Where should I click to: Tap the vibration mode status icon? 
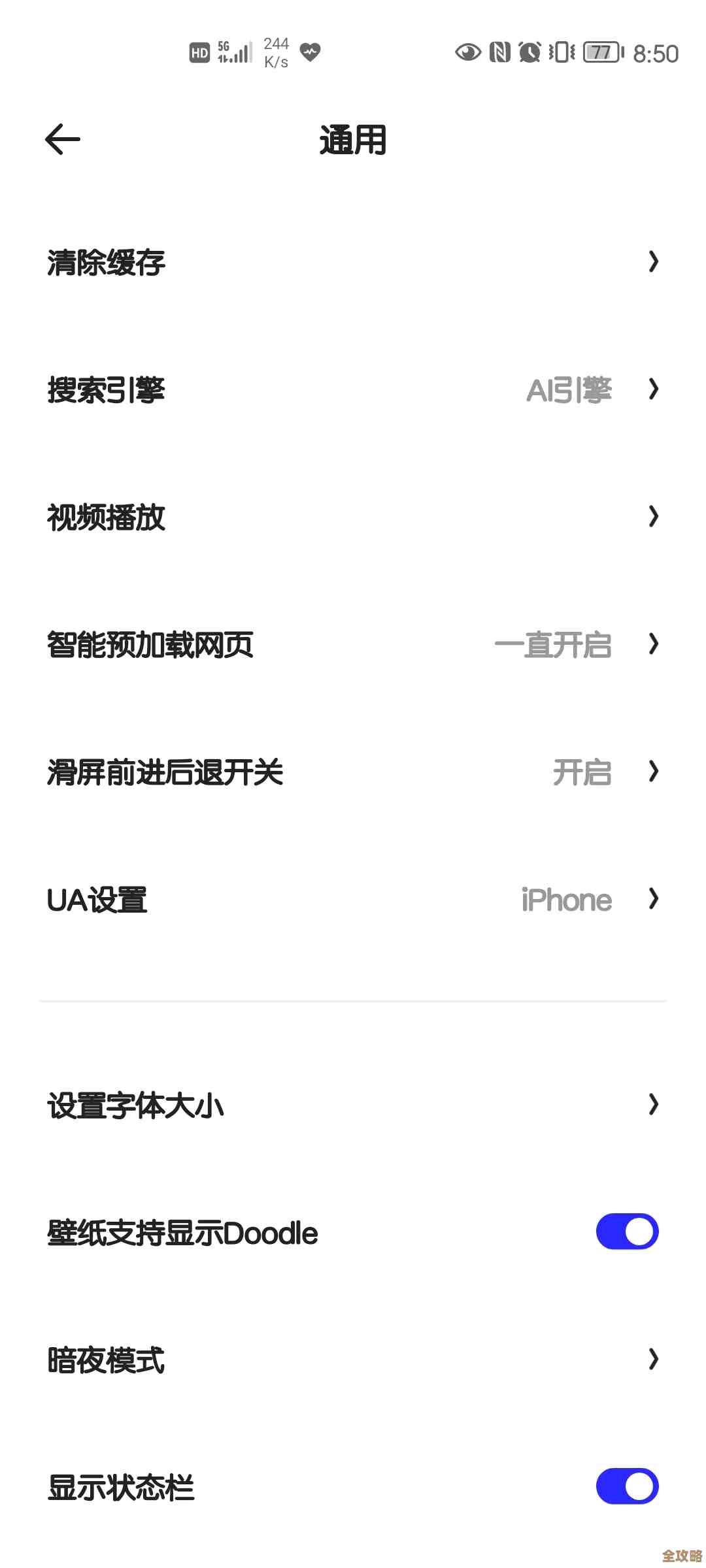[561, 52]
